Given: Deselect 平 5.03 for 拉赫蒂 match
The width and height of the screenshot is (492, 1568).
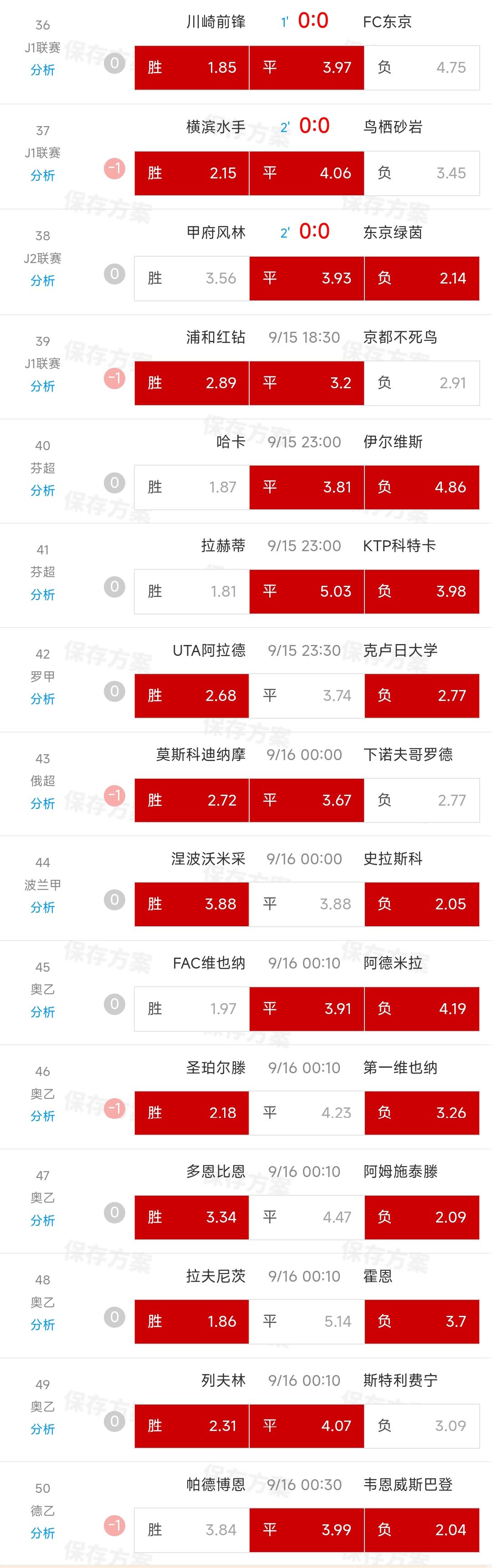Looking at the screenshot, I should [306, 592].
